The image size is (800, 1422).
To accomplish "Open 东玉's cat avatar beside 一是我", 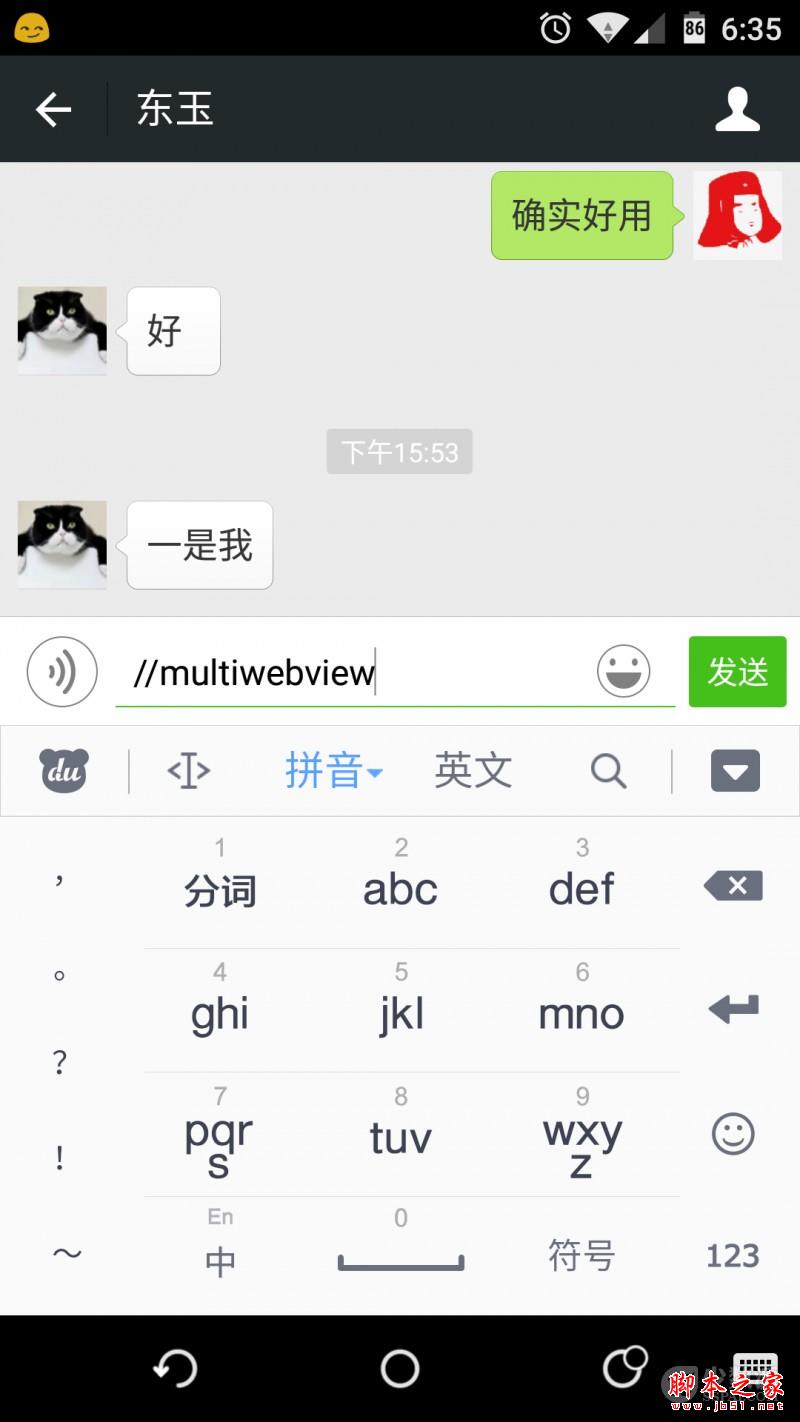I will tap(62, 545).
